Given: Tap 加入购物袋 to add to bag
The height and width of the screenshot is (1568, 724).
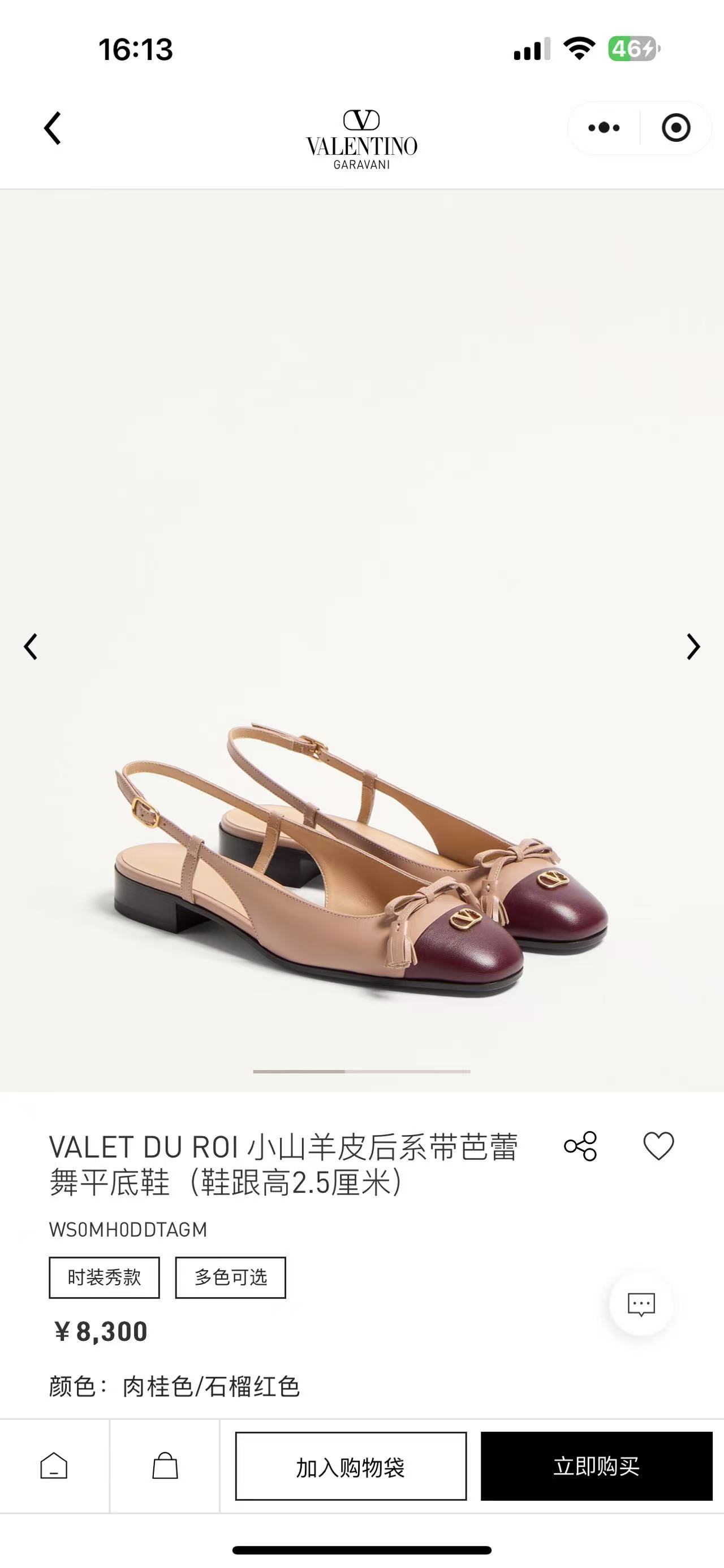Looking at the screenshot, I should [x=351, y=1466].
